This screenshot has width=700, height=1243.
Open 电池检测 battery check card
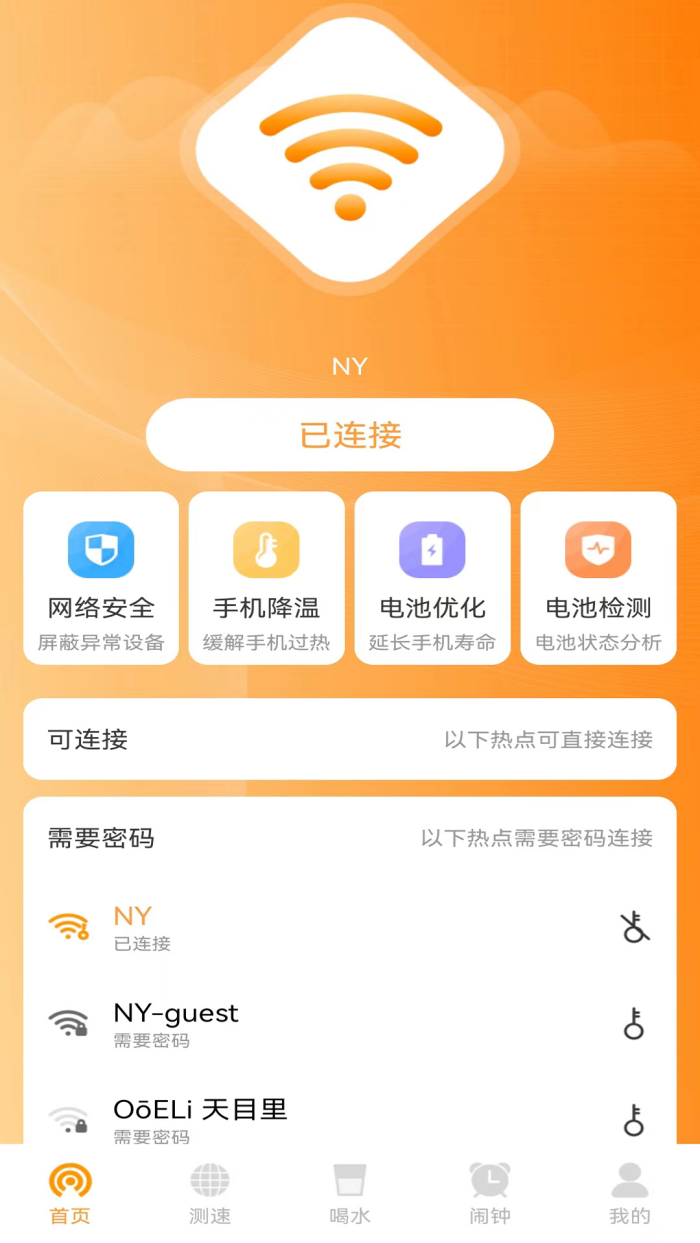pos(598,578)
